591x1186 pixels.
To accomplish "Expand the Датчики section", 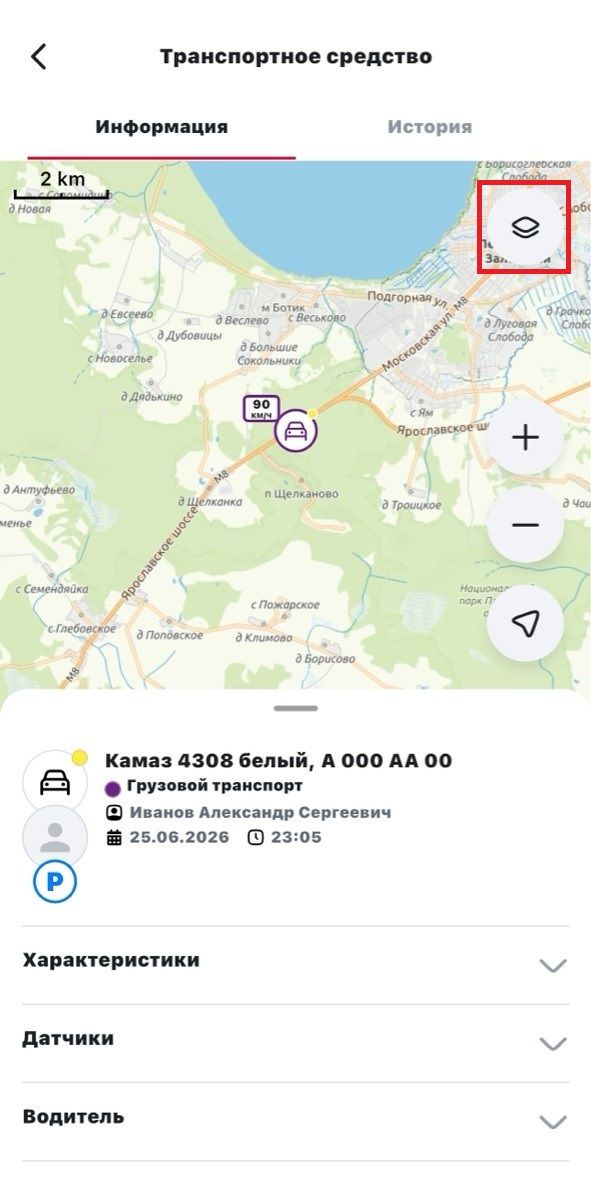I will coord(295,1042).
